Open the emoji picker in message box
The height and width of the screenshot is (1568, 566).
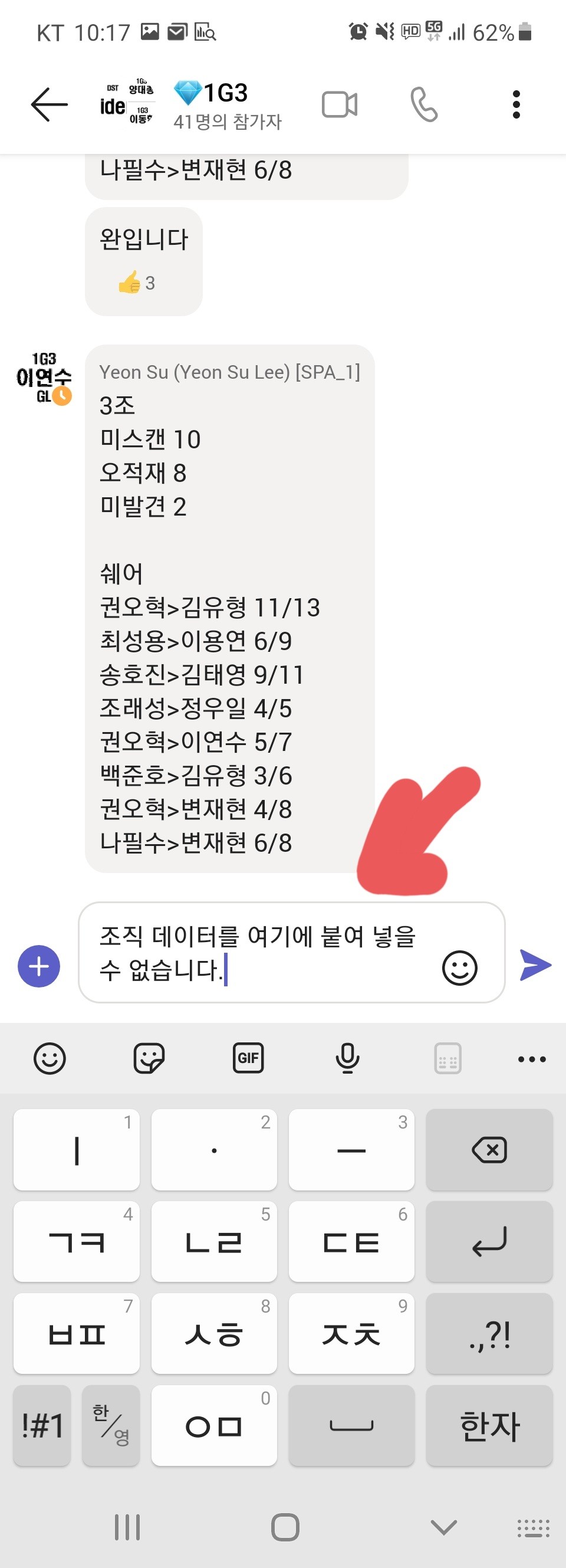(x=459, y=967)
